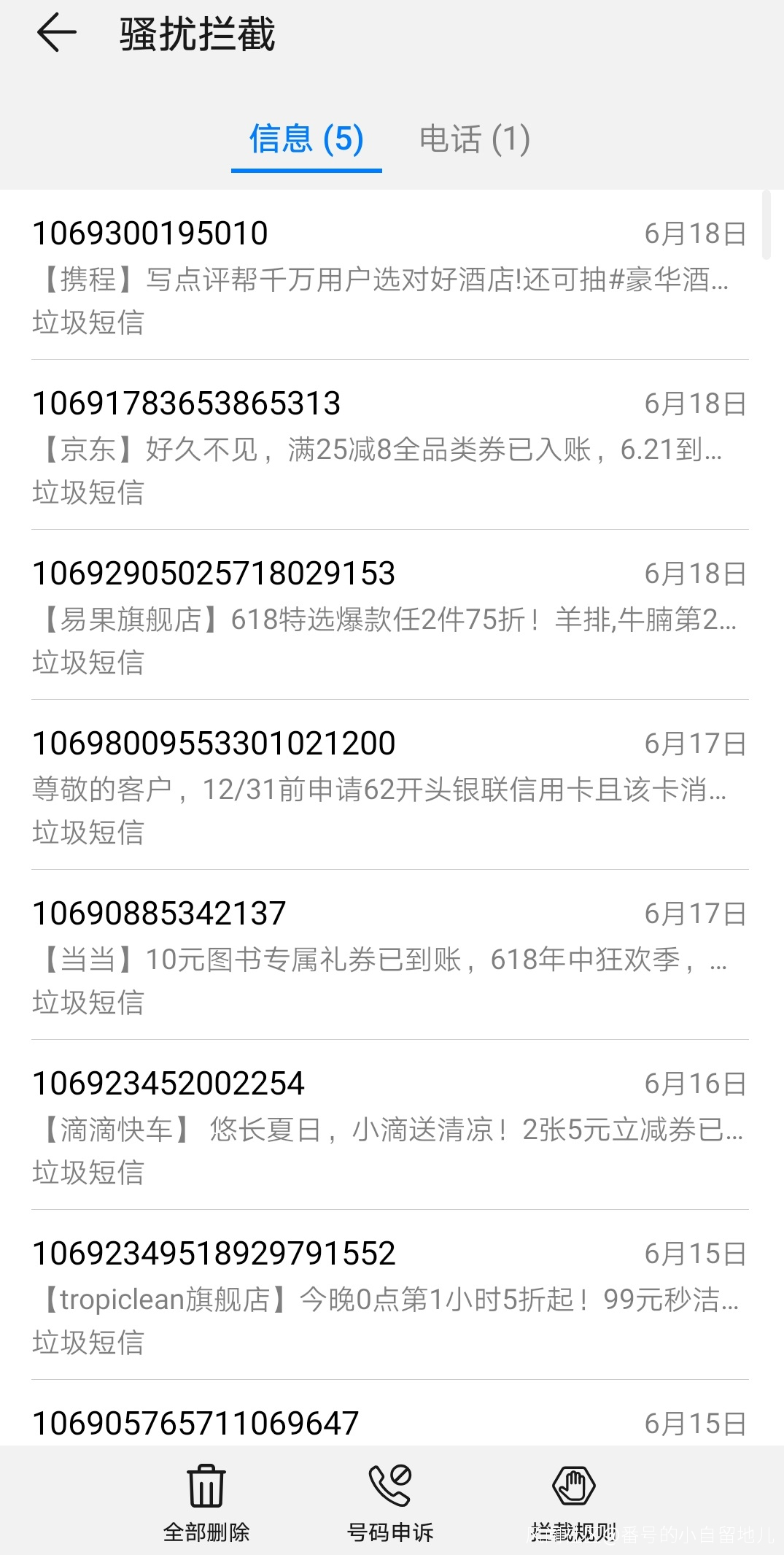Viewport: 784px width, 1555px height.
Task: Open the tropiclean旗舰店 spam message
Action: click(389, 1297)
